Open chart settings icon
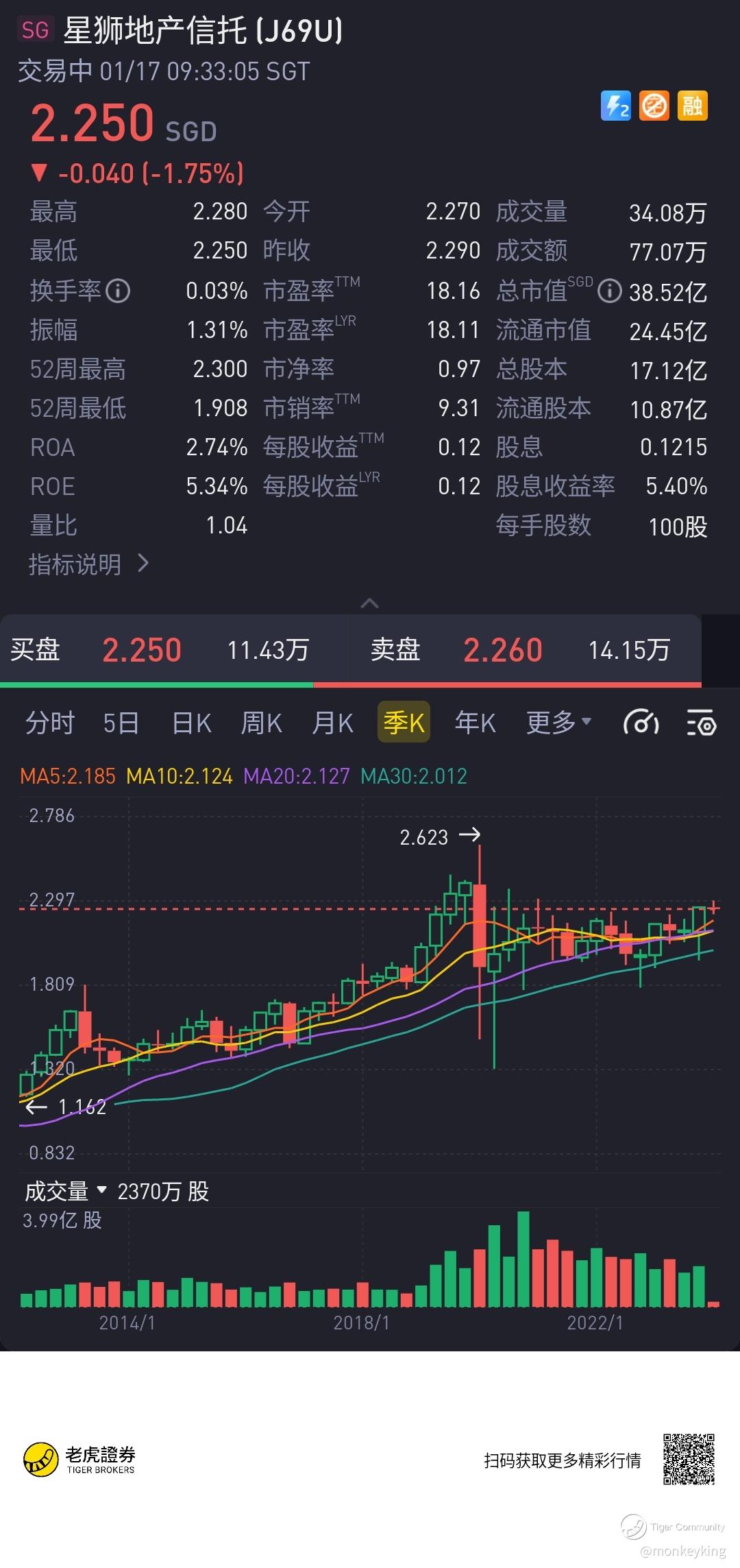Image resolution: width=740 pixels, height=1568 pixels. pos(701,723)
